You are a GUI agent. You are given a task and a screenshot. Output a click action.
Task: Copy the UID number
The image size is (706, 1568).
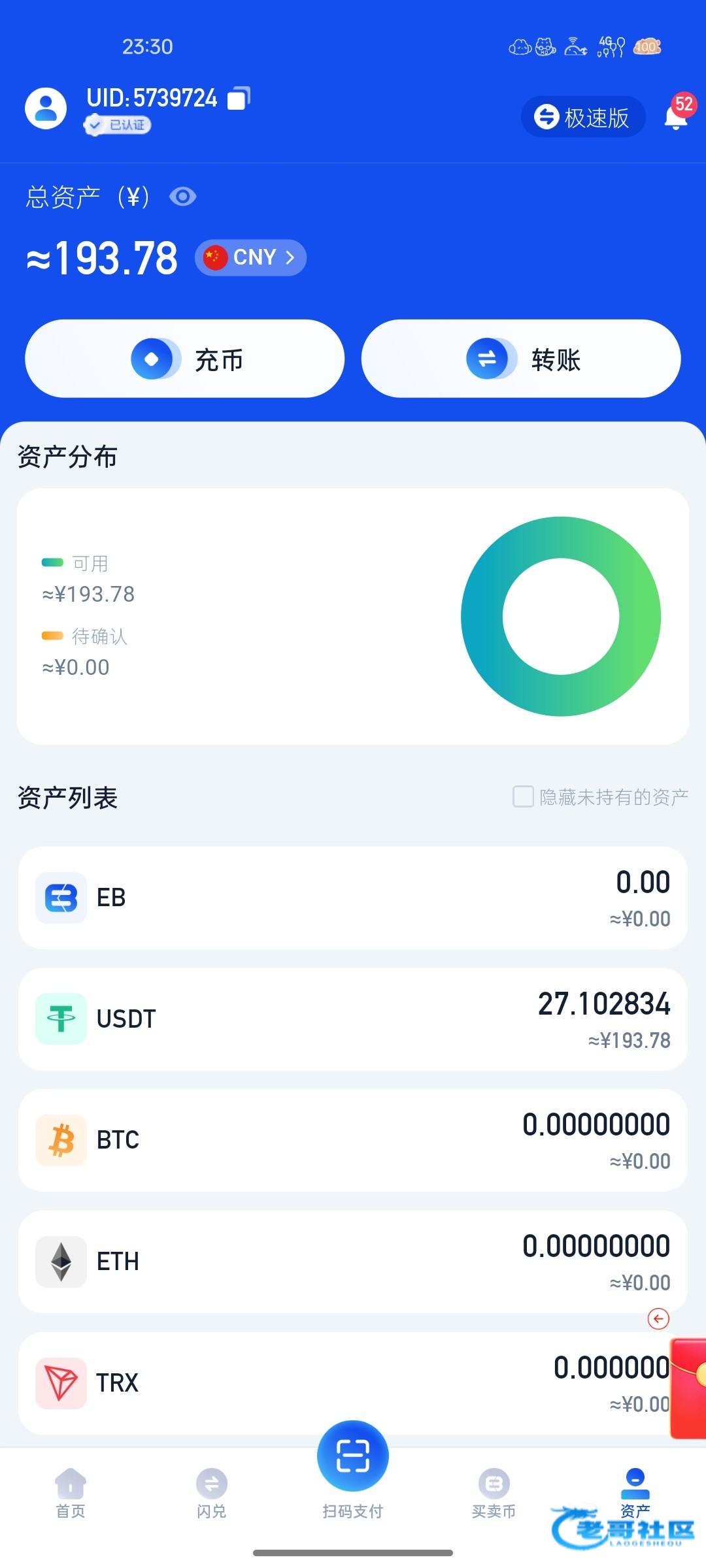pyautogui.click(x=239, y=98)
